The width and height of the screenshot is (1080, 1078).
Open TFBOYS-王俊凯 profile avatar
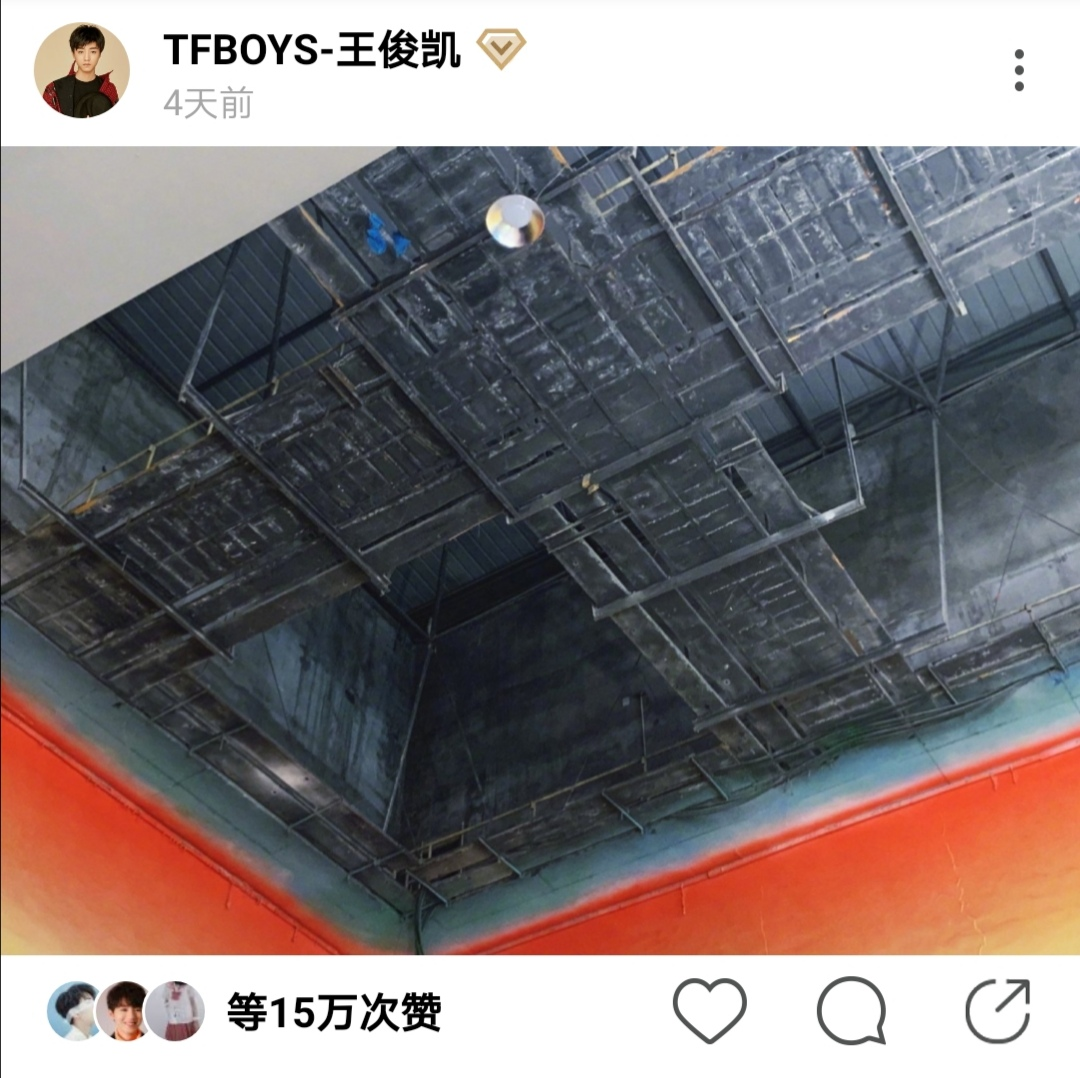(82, 70)
